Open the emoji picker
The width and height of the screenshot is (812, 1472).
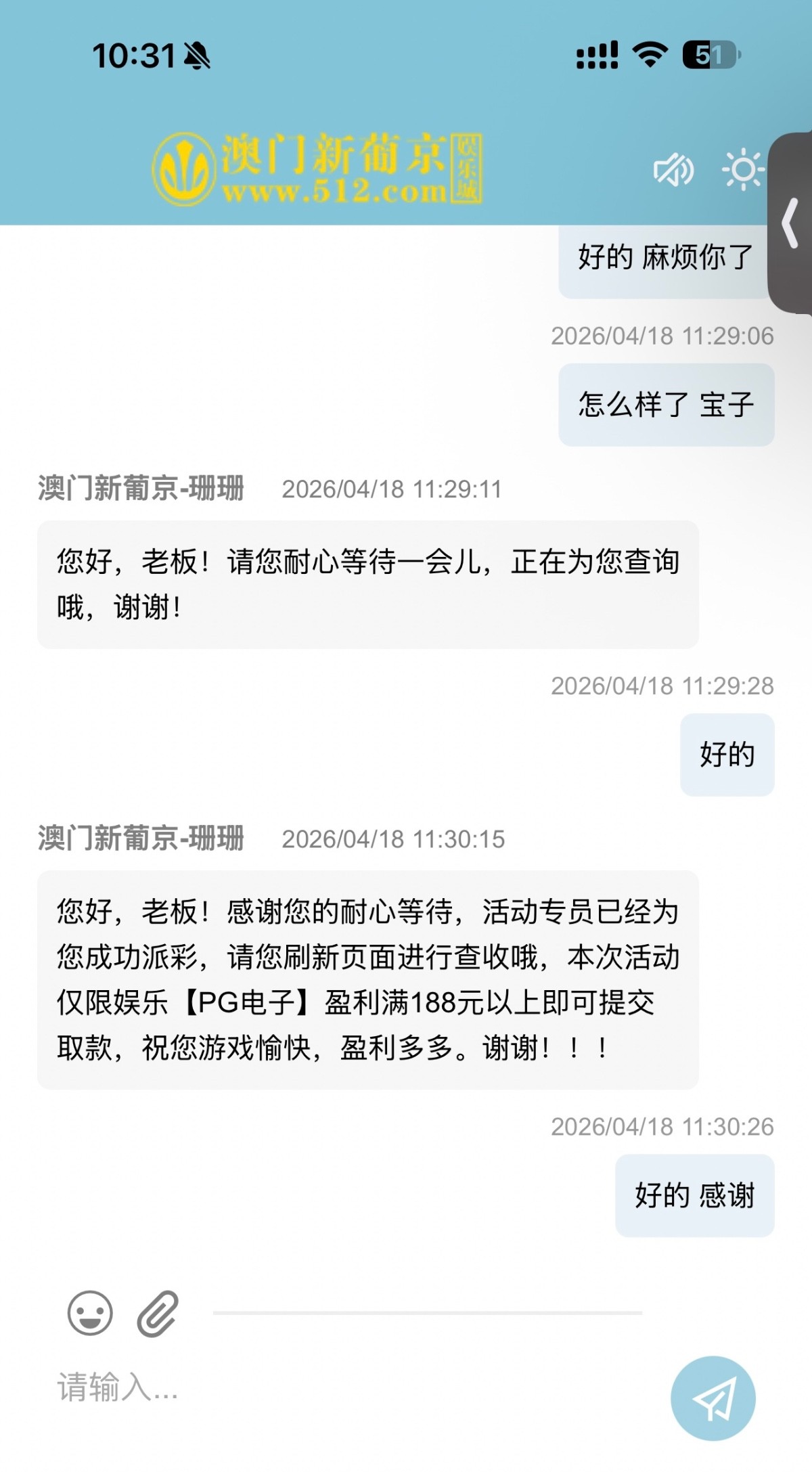[90, 1313]
